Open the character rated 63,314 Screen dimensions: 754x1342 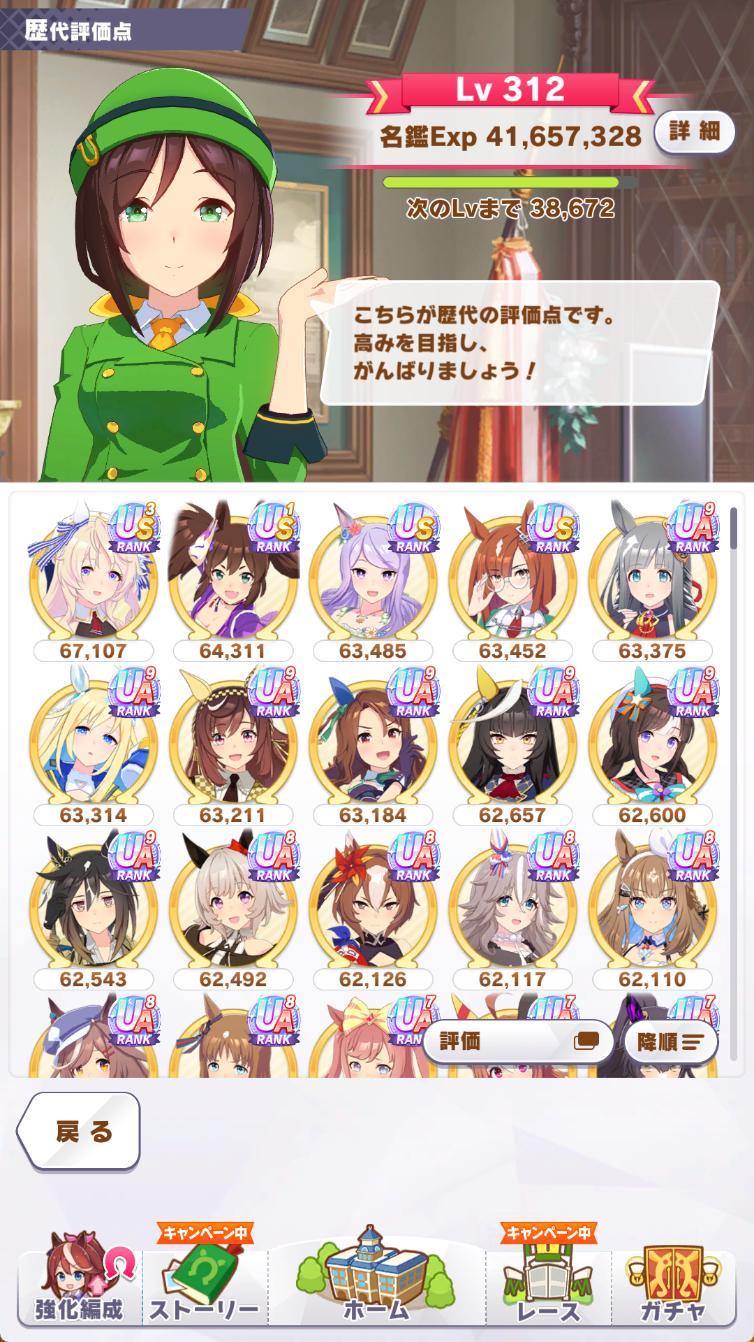[x=93, y=745]
